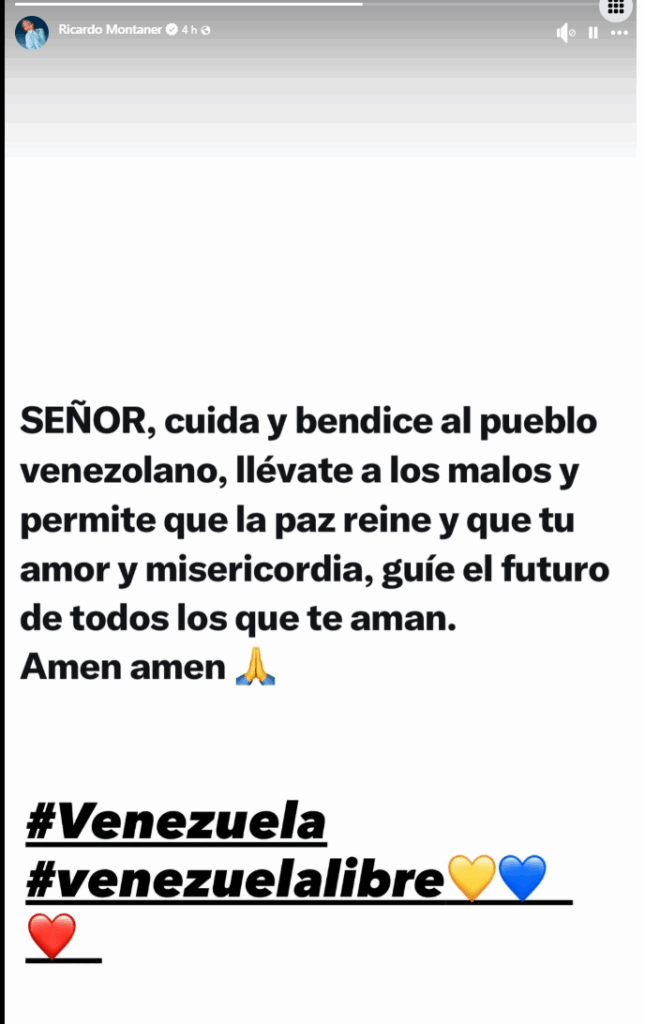
Task: Mute the story audio
Action: coord(565,33)
